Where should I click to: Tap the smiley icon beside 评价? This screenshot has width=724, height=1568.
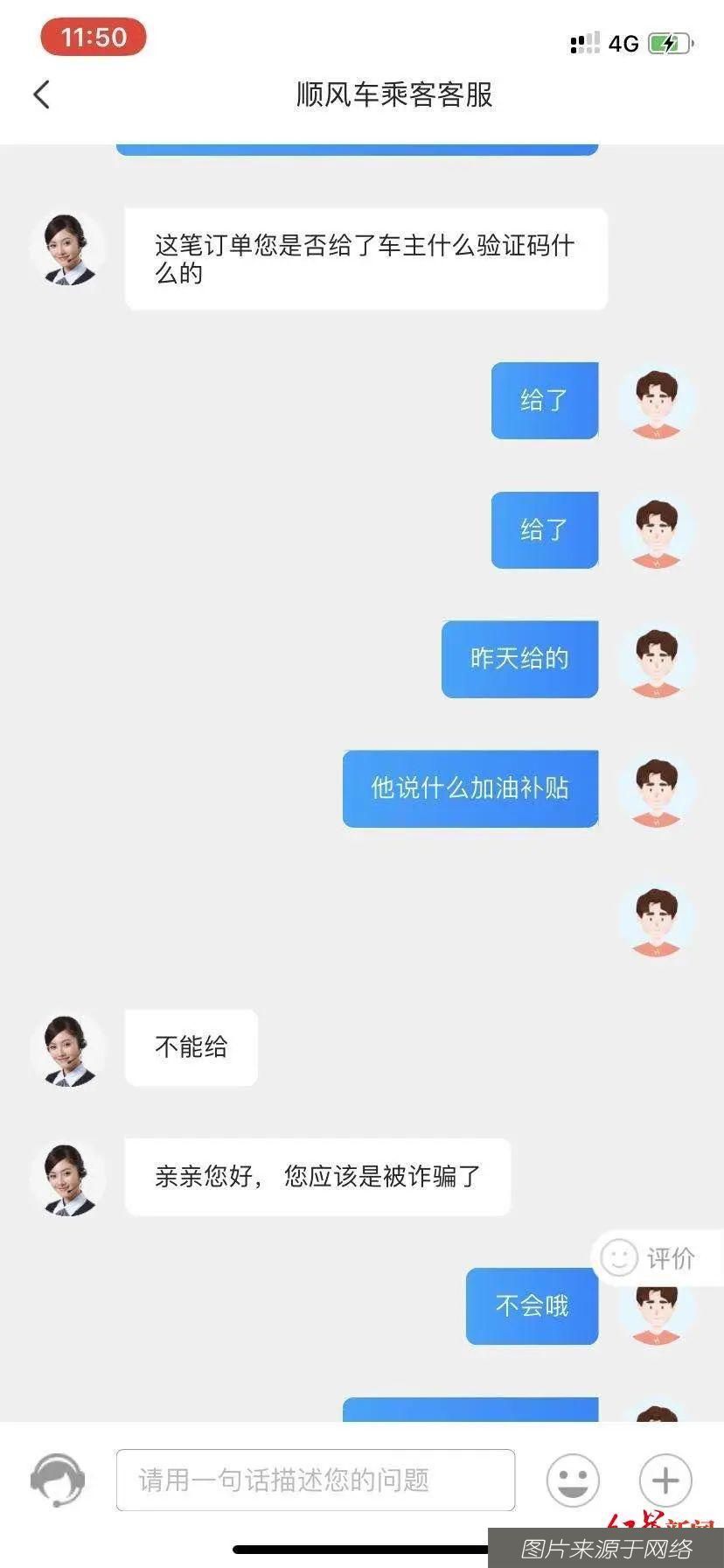coord(620,1259)
